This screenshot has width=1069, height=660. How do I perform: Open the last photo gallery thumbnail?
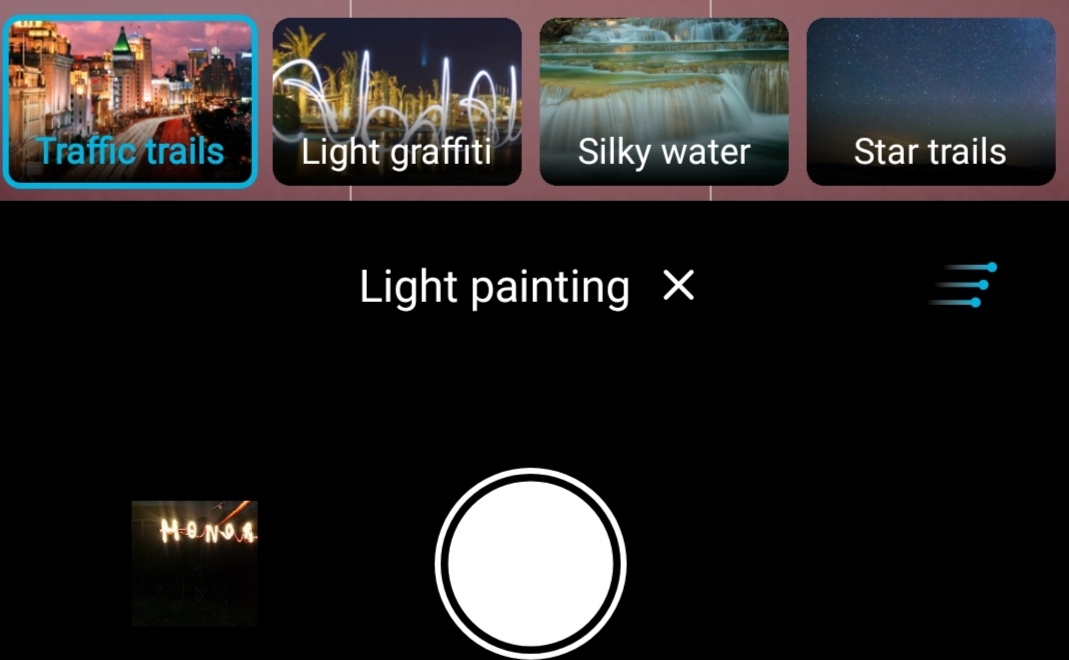pos(195,563)
